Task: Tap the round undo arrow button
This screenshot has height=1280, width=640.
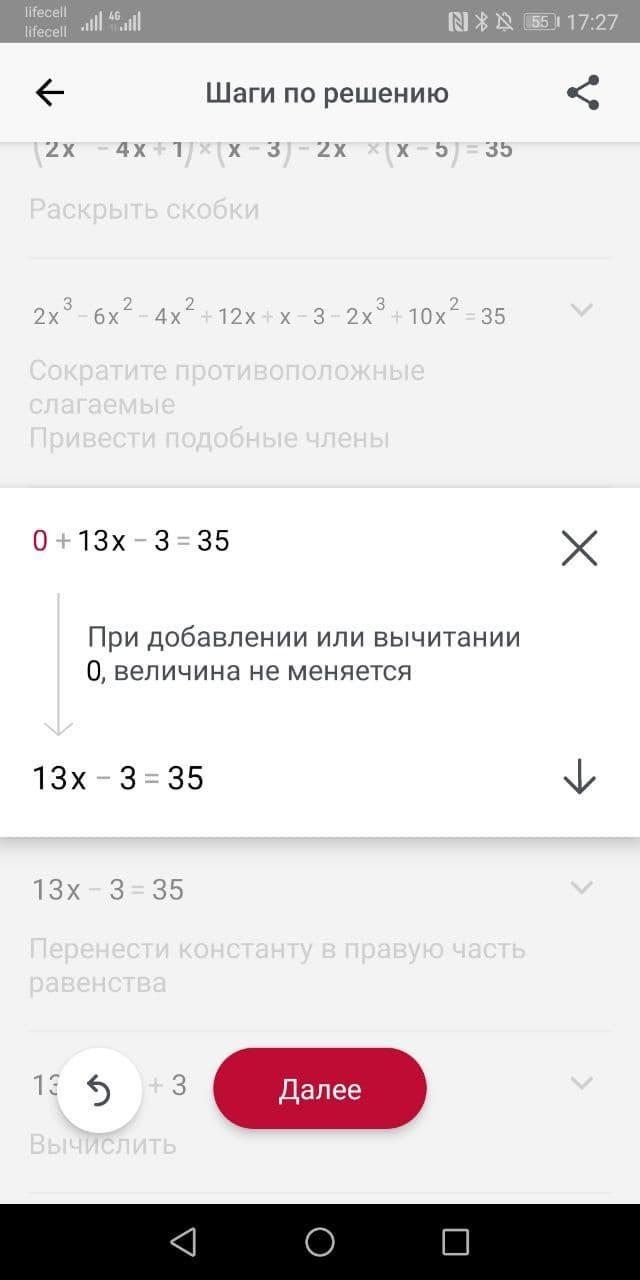Action: click(99, 1091)
